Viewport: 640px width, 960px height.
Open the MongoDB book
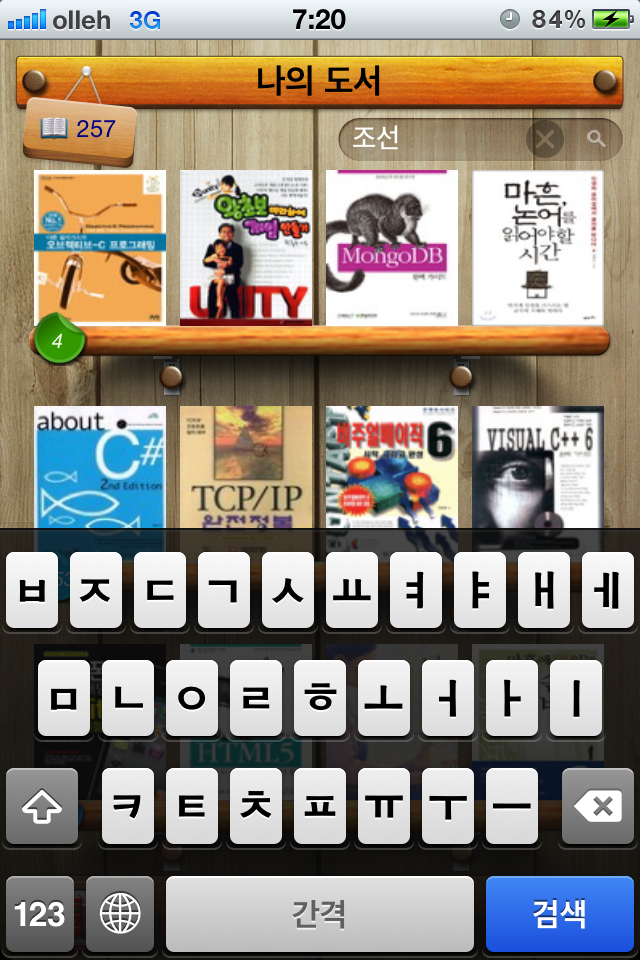click(x=392, y=247)
